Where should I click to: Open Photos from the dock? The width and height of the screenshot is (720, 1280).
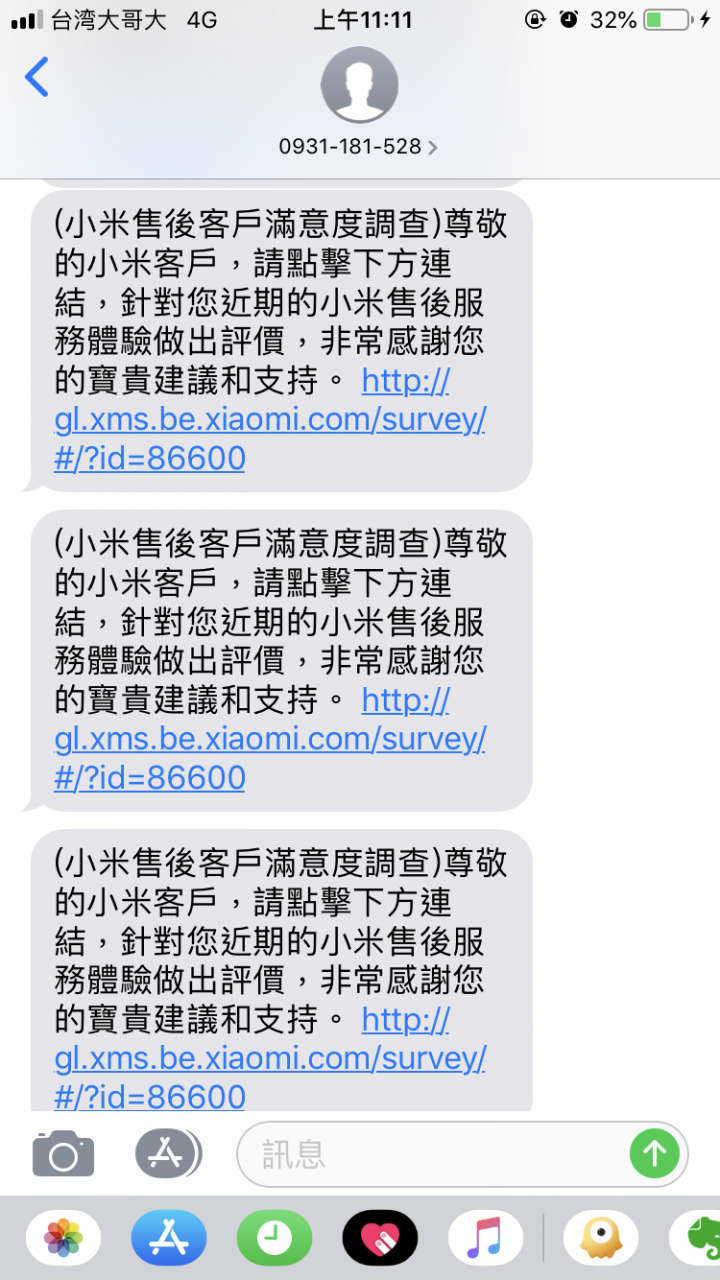click(x=63, y=1237)
